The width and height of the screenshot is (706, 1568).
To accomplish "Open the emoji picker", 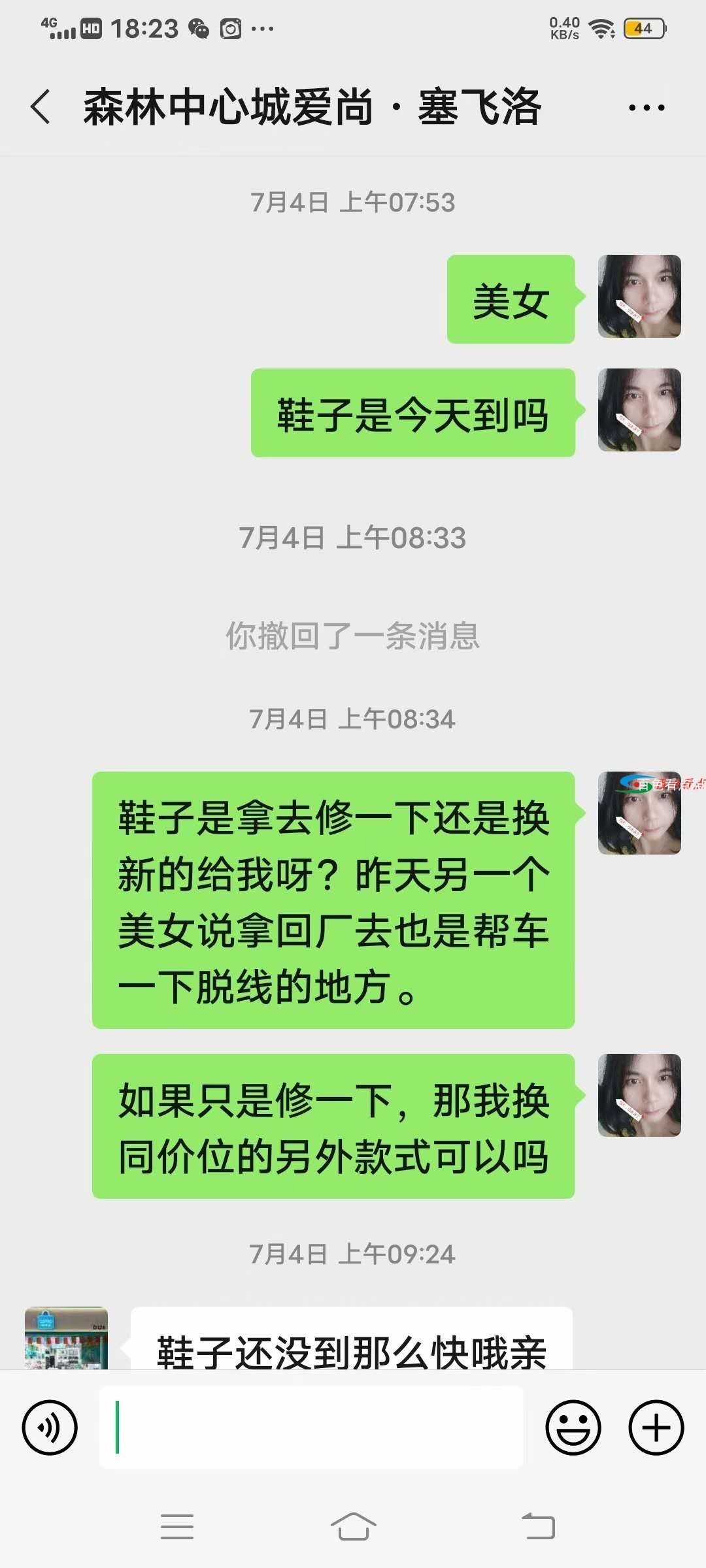I will [x=573, y=1428].
